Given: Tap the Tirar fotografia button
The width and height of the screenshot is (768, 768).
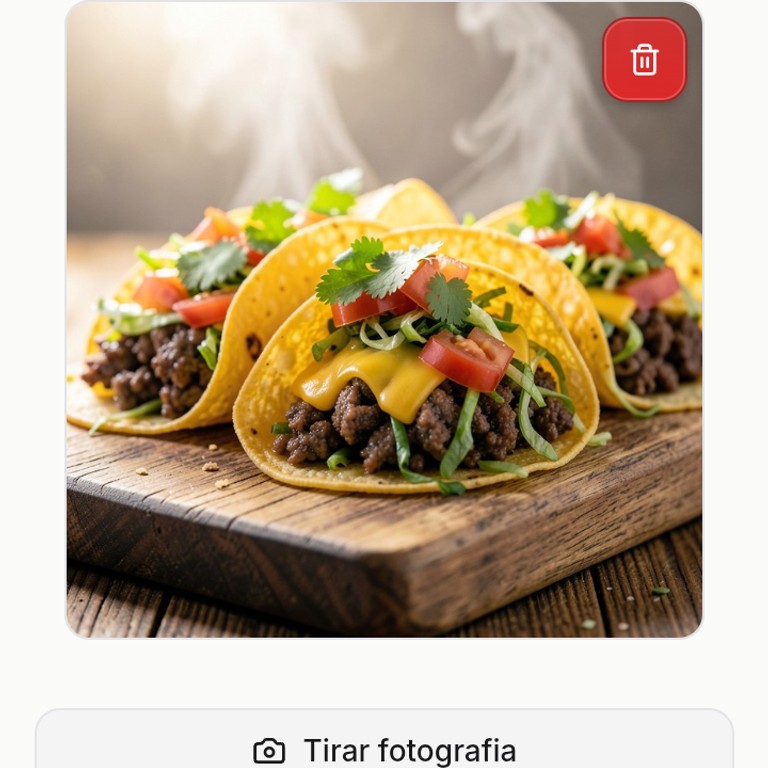Looking at the screenshot, I should (x=385, y=748).
